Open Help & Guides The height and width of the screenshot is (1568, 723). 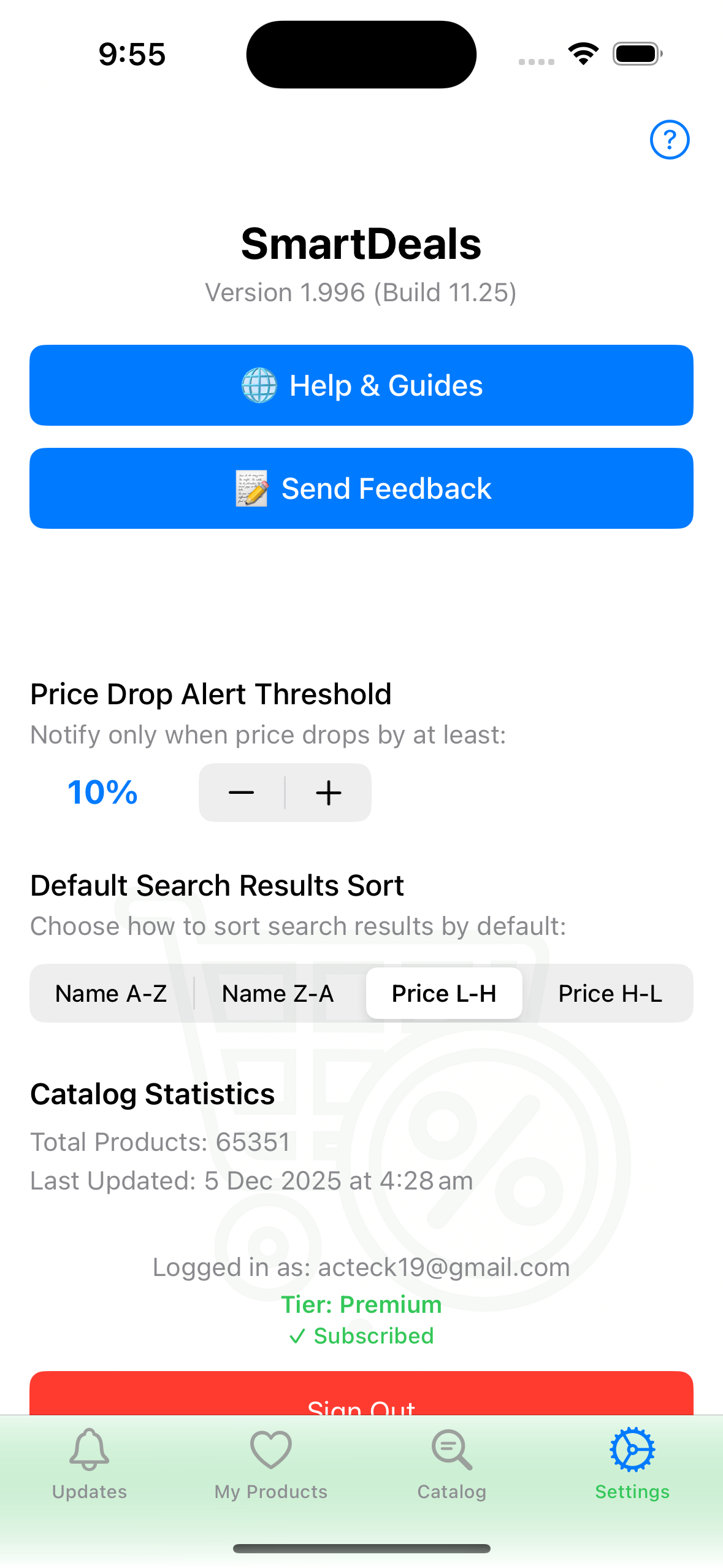point(361,385)
